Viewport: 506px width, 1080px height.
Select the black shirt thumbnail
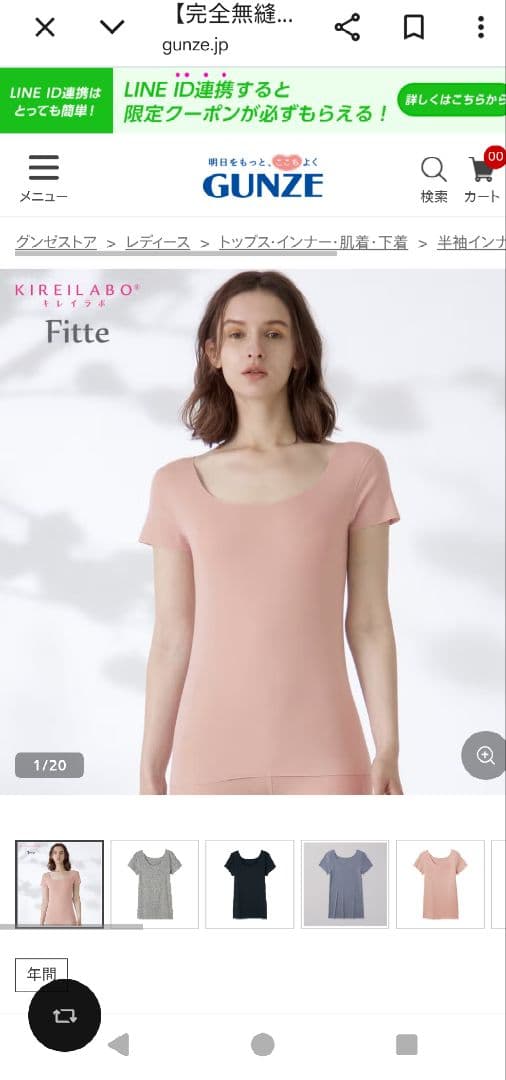(x=249, y=884)
